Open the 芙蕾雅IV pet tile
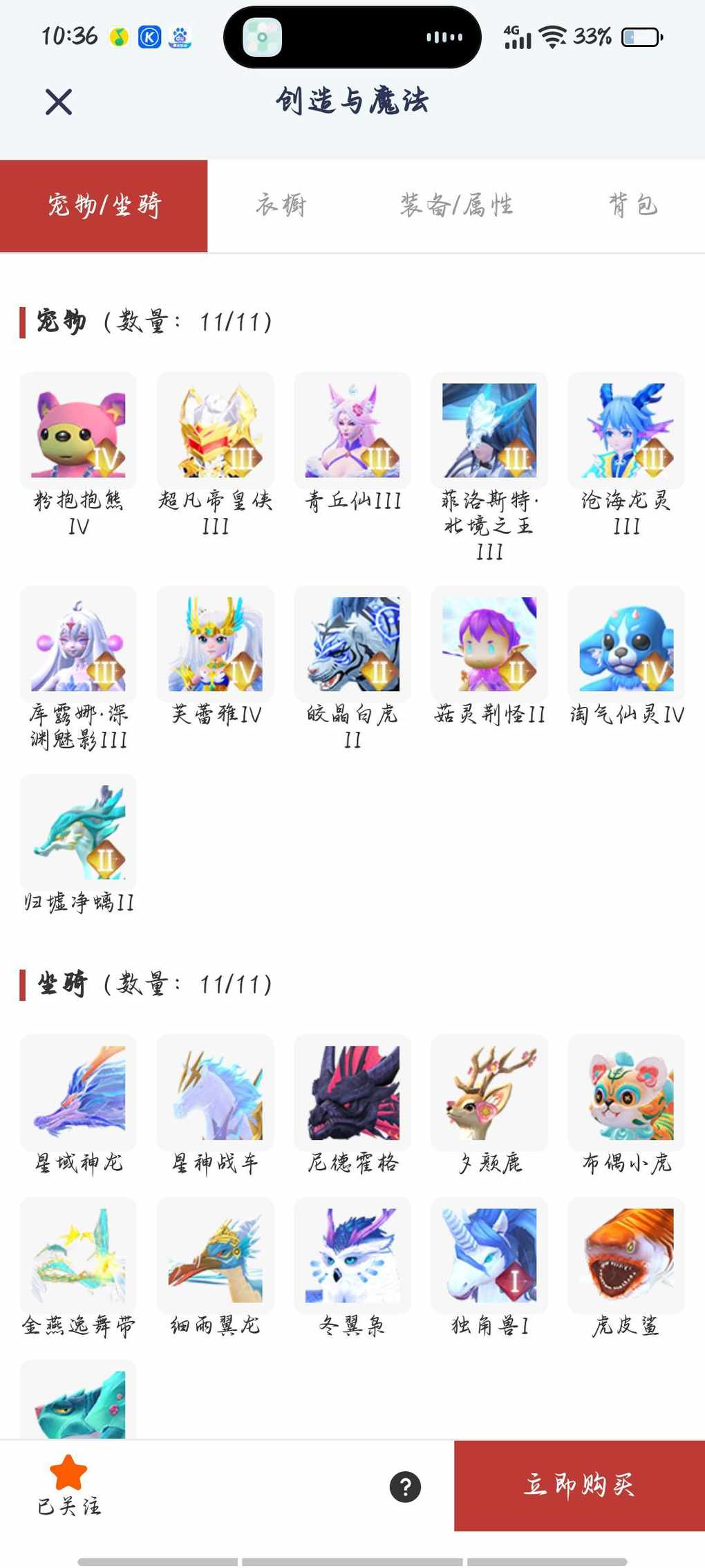Viewport: 705px width, 1568px height. [215, 644]
